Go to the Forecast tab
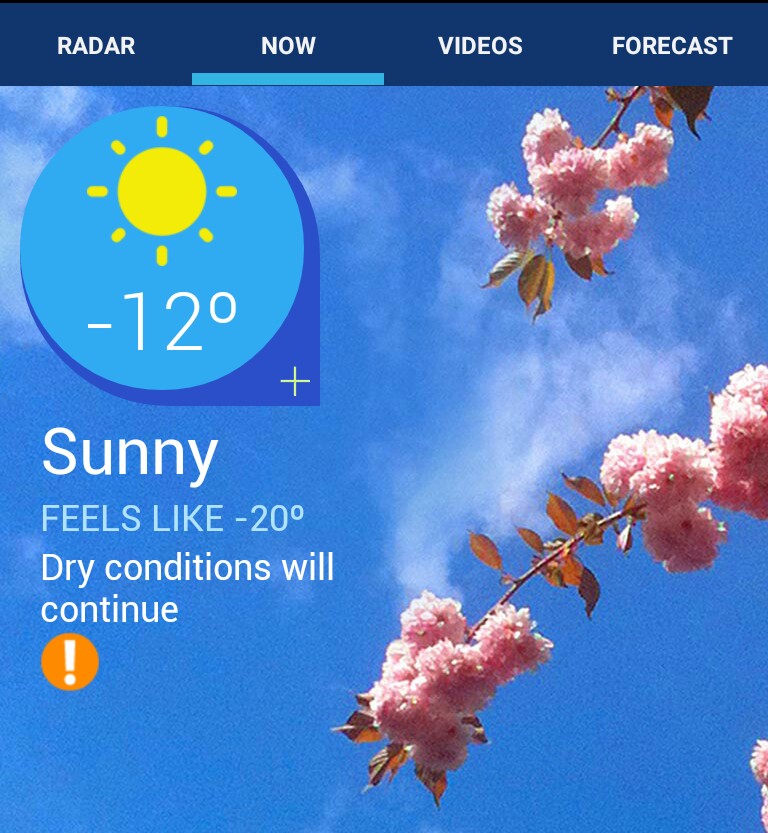Screen dimensions: 768x833 tap(672, 46)
